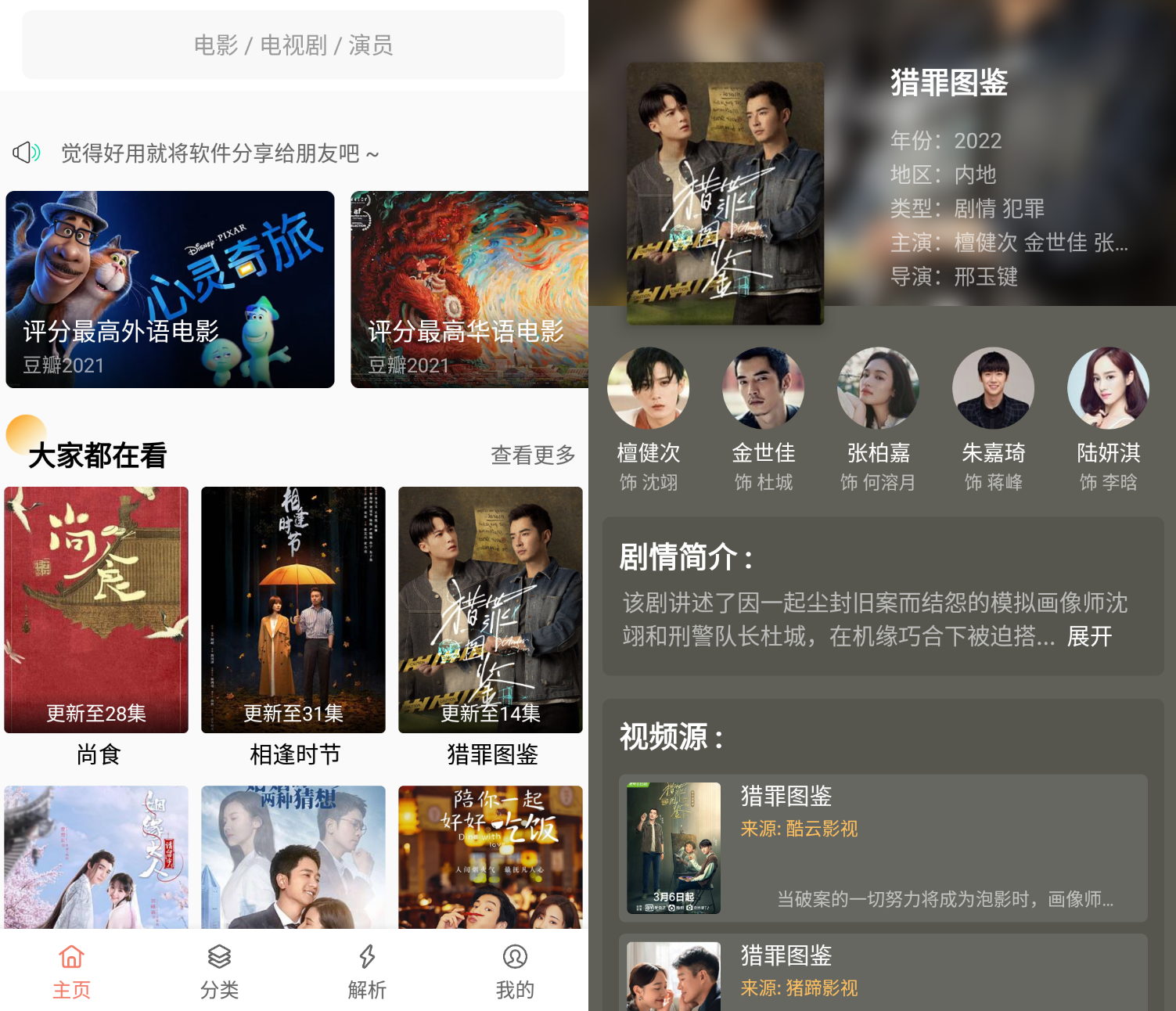Choose the 酷云影视 video source

pos(883,848)
